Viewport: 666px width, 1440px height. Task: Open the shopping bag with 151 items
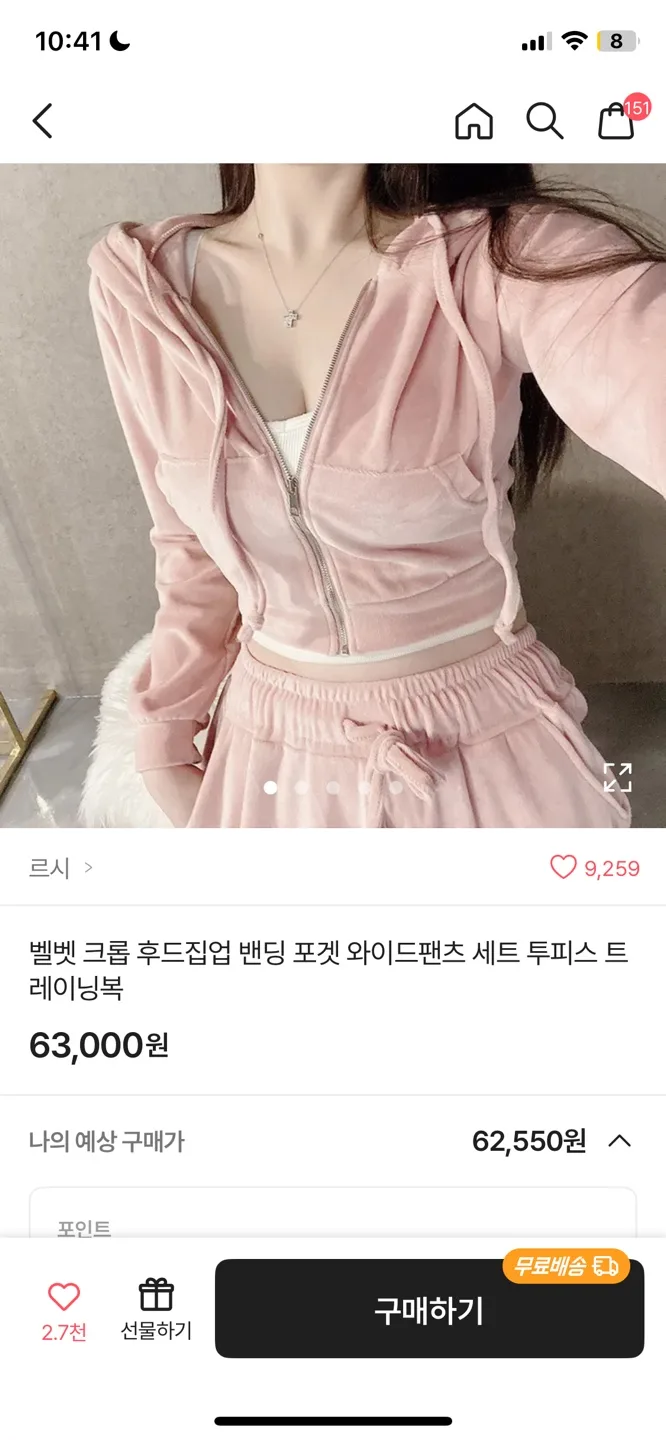(617, 121)
